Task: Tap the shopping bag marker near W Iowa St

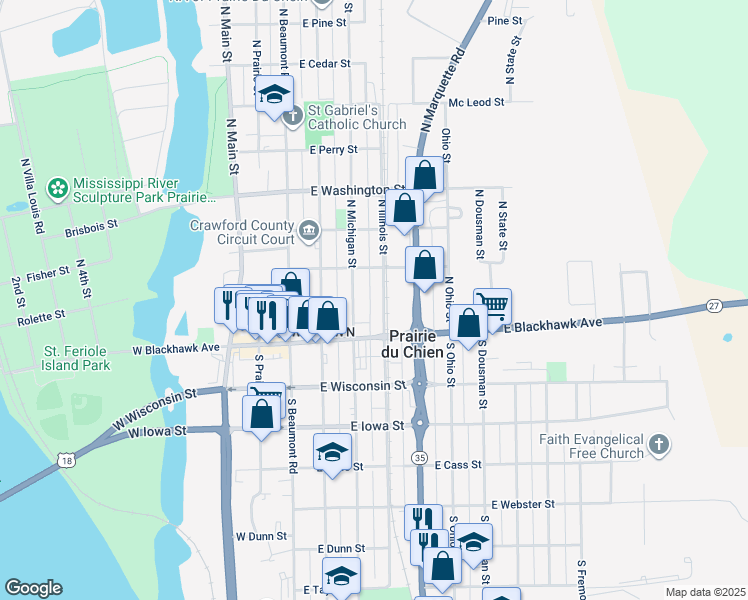Action: pyautogui.click(x=261, y=415)
